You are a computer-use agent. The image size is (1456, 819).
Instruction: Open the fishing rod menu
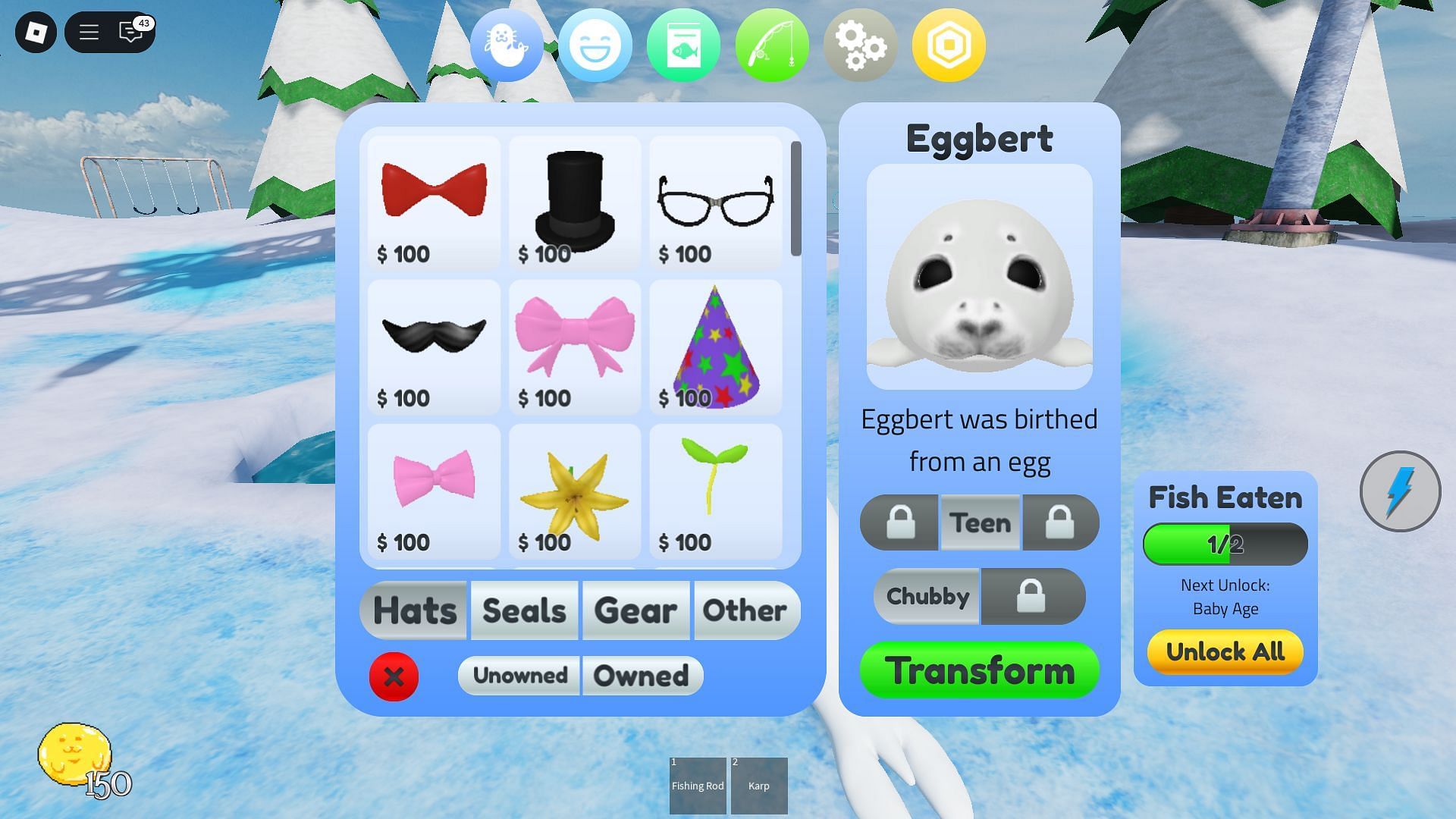(x=772, y=45)
